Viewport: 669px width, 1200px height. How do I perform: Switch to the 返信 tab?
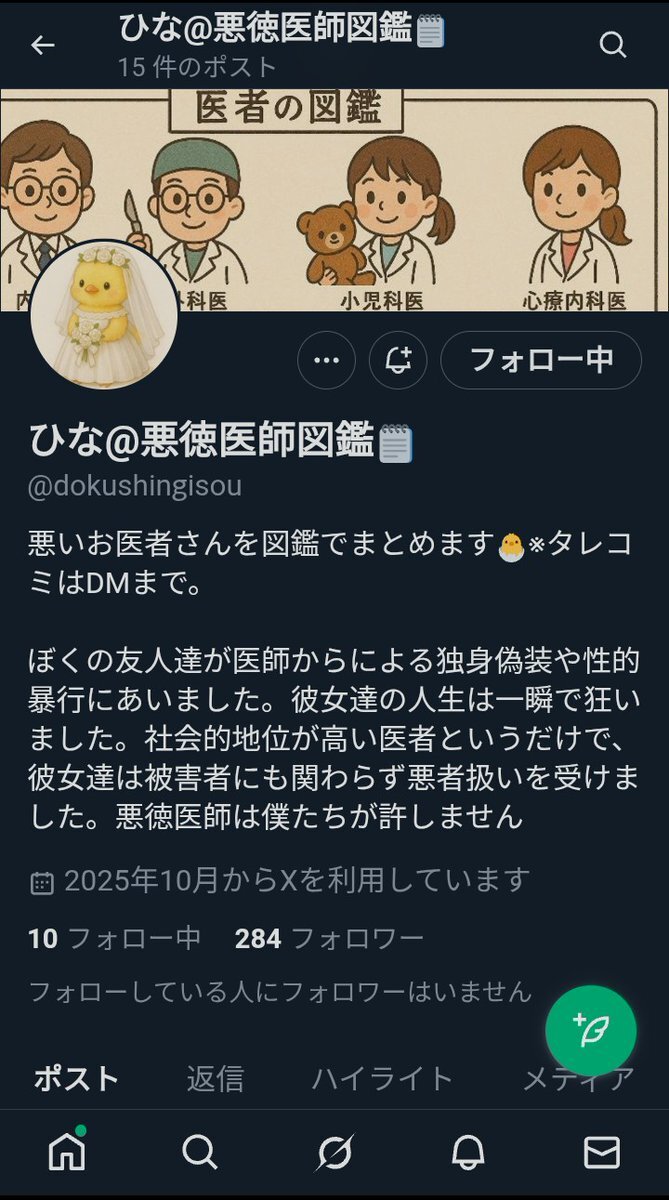[x=215, y=1078]
